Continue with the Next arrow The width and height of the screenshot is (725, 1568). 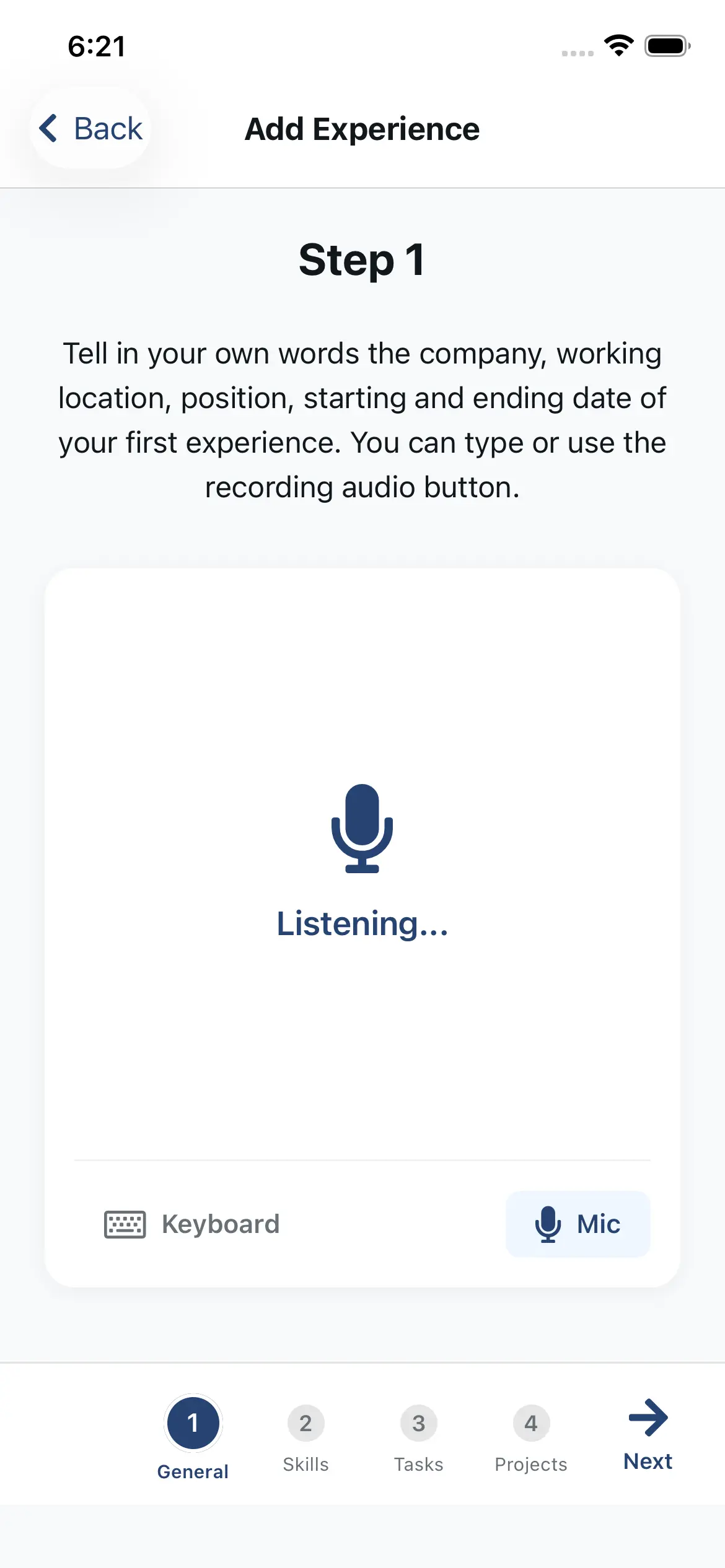coord(648,1434)
